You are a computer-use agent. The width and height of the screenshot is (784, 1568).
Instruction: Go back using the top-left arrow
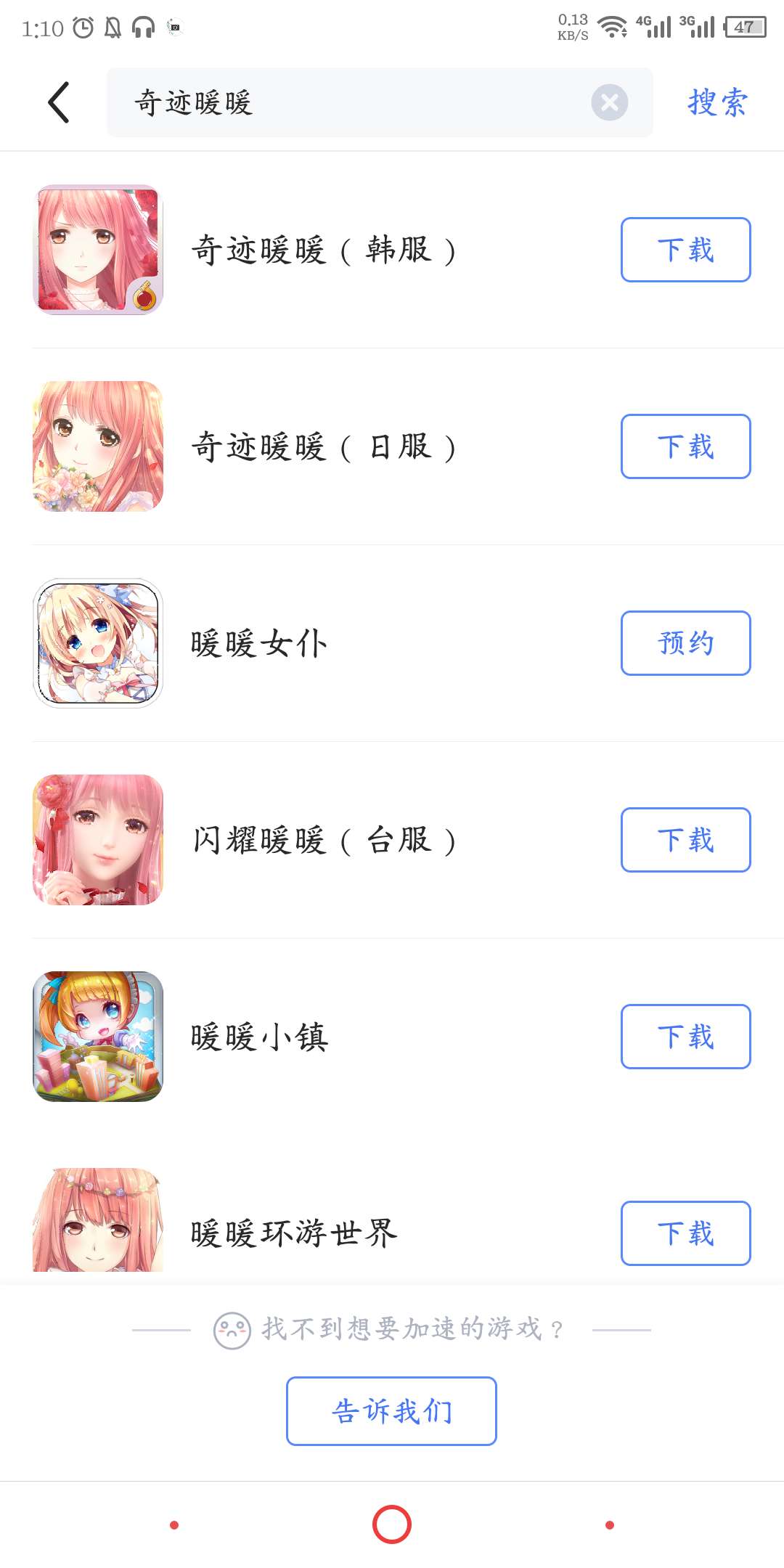click(x=59, y=102)
